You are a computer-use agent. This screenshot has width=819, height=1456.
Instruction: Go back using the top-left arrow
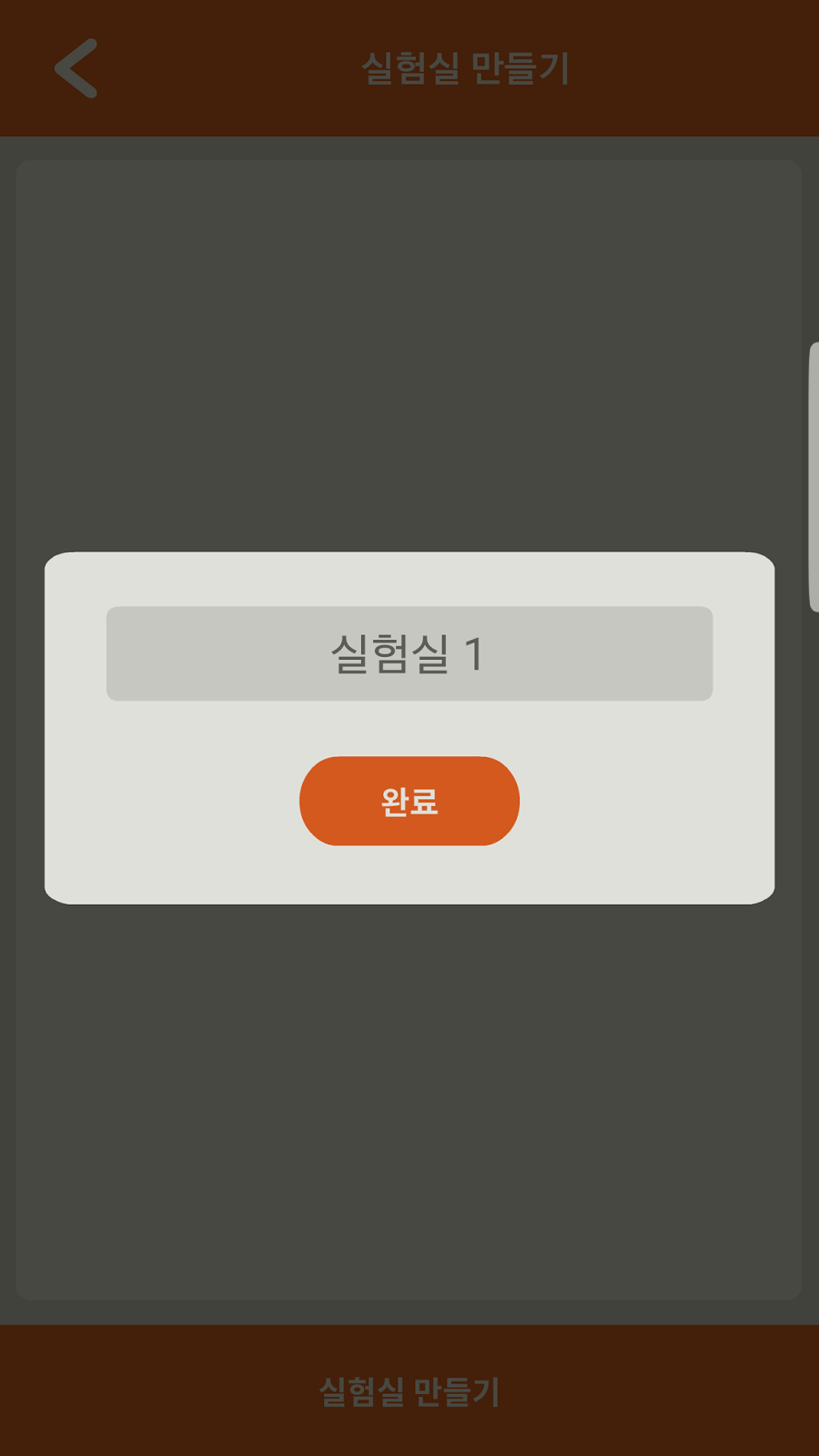[x=76, y=68]
